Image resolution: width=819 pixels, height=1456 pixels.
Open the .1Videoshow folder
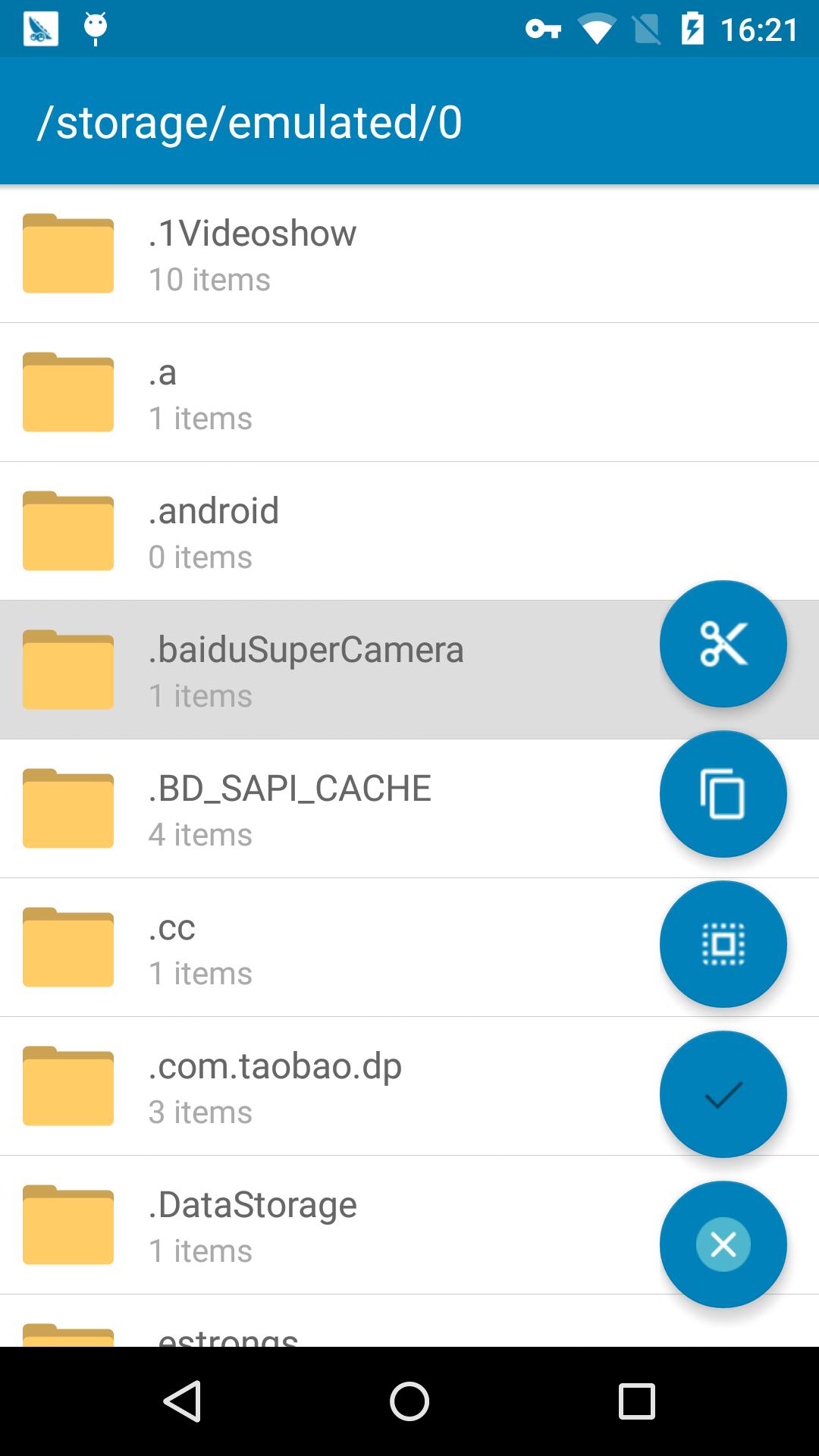click(303, 253)
